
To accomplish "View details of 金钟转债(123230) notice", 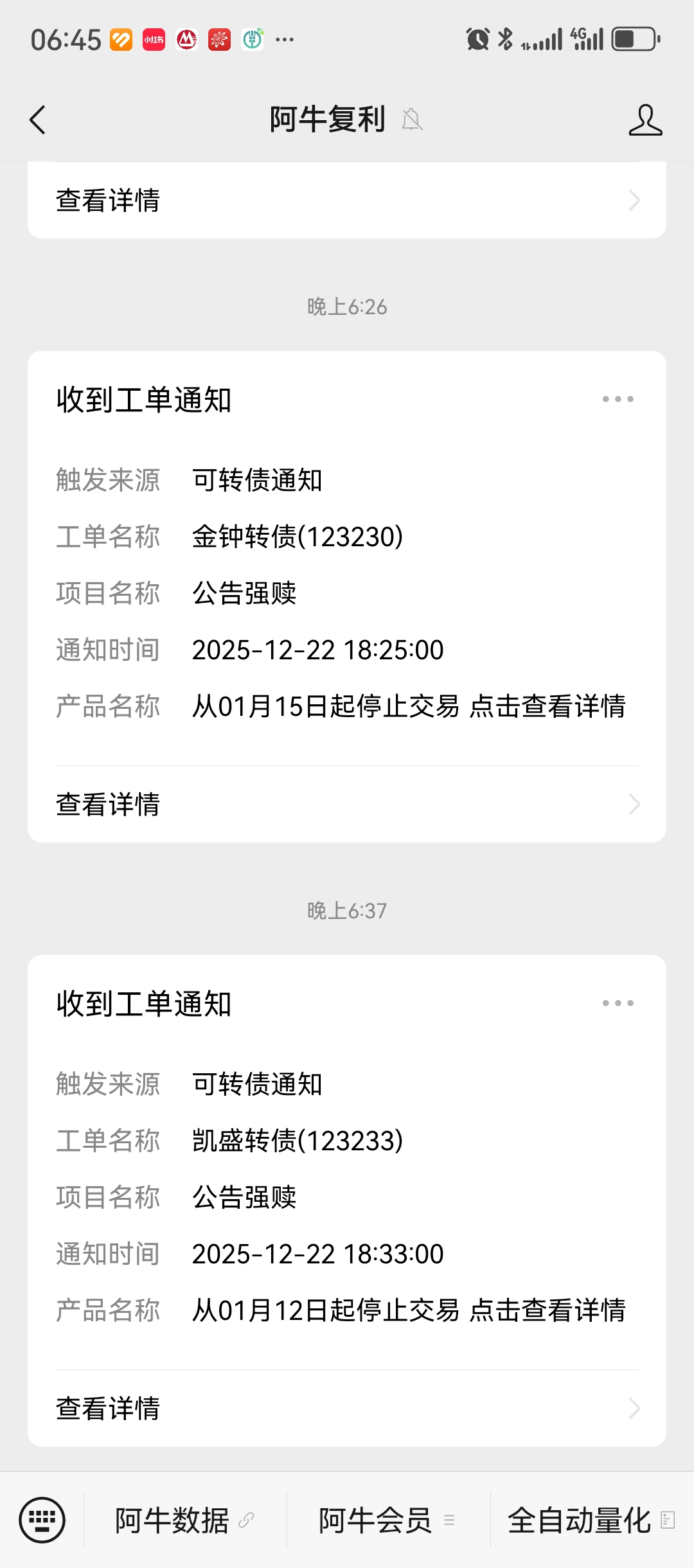I will [x=347, y=804].
